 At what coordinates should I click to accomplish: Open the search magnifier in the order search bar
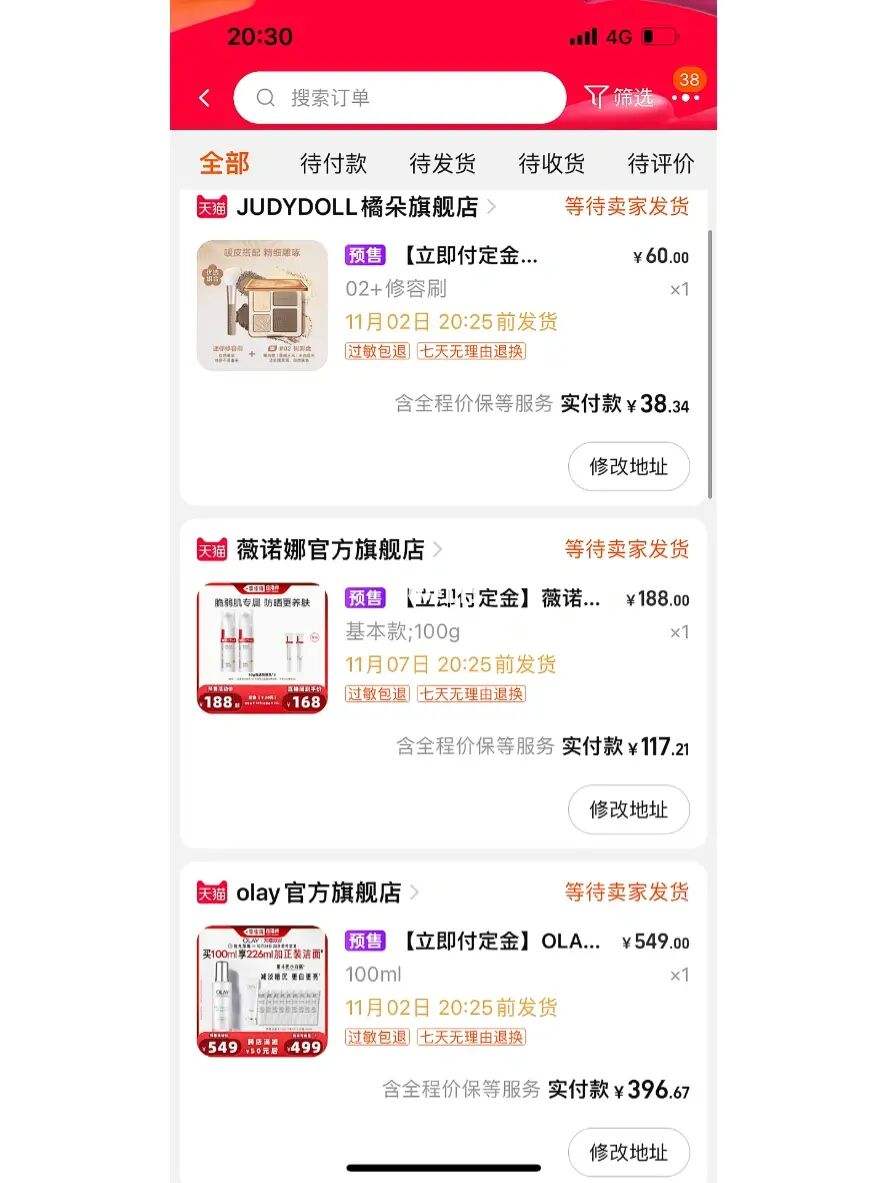[264, 97]
